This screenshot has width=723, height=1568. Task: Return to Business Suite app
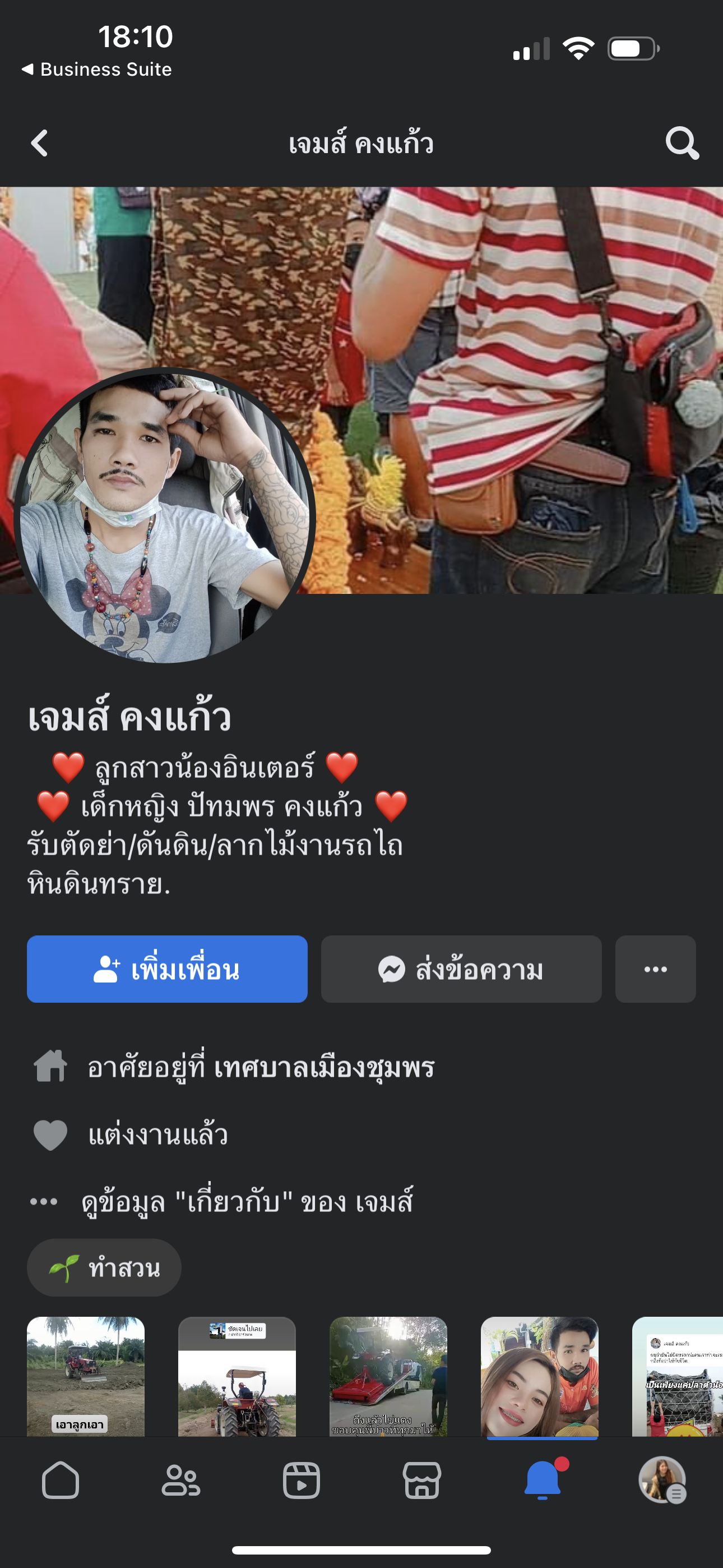(x=98, y=70)
